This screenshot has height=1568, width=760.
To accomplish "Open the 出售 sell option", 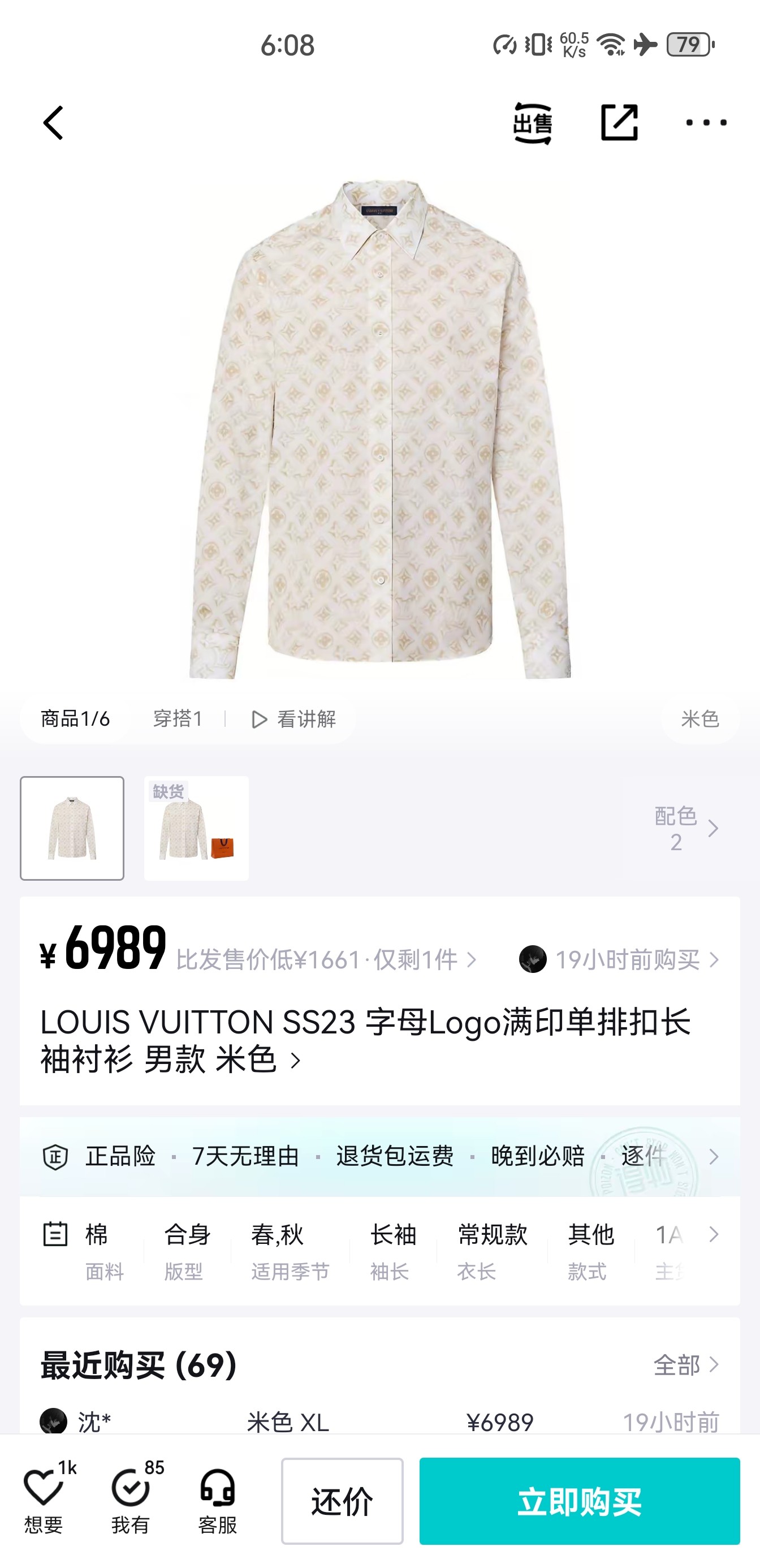I will point(533,123).
